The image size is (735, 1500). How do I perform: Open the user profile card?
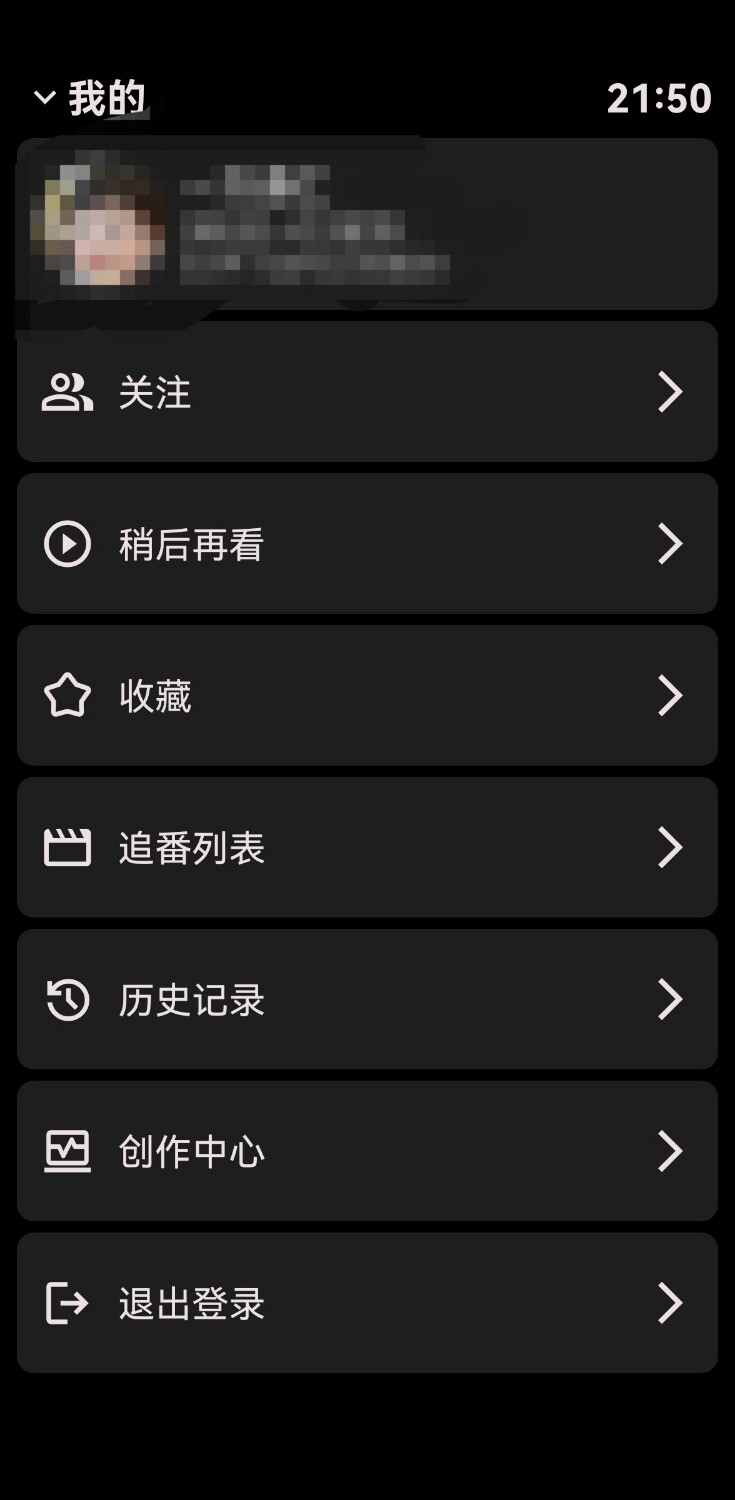point(367,224)
